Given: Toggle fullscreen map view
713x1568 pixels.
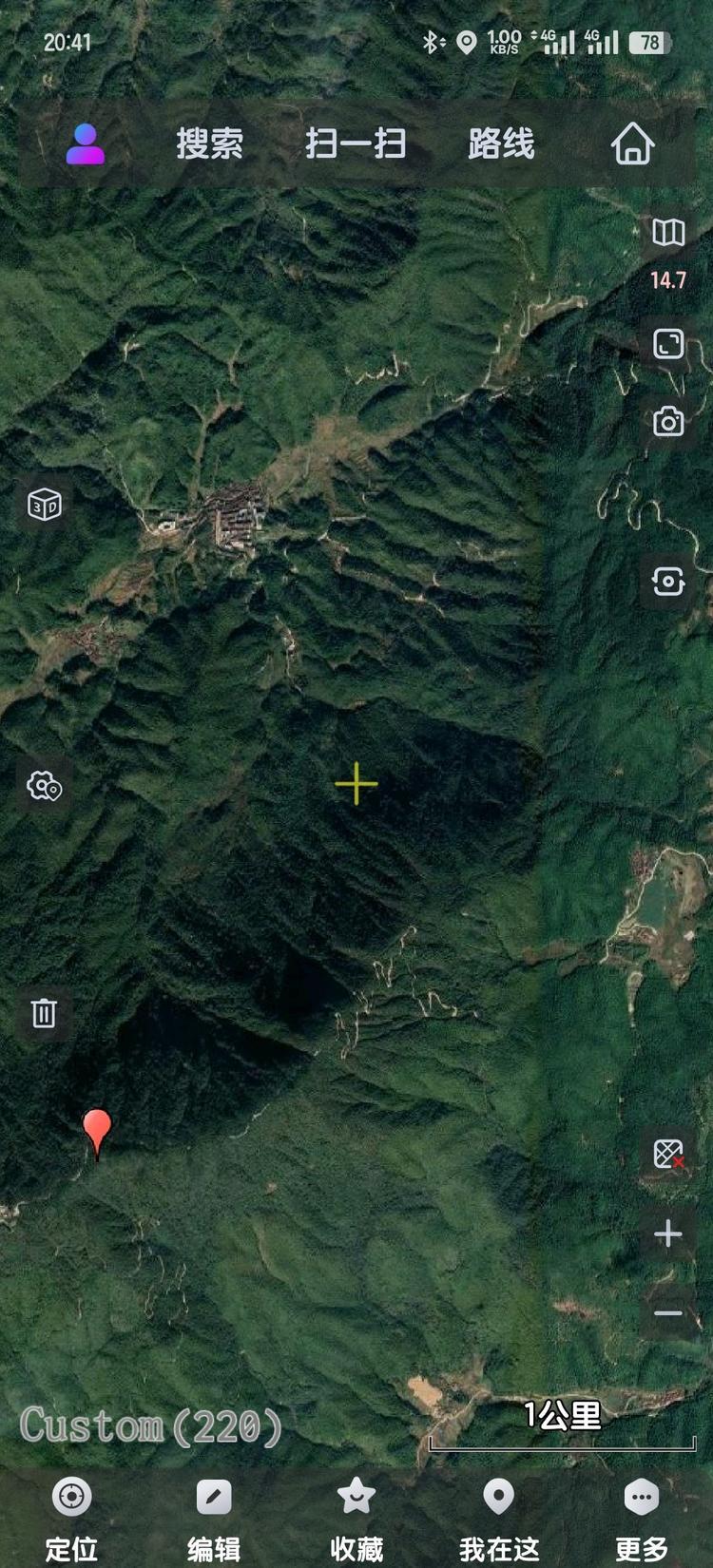Looking at the screenshot, I should pyautogui.click(x=668, y=344).
